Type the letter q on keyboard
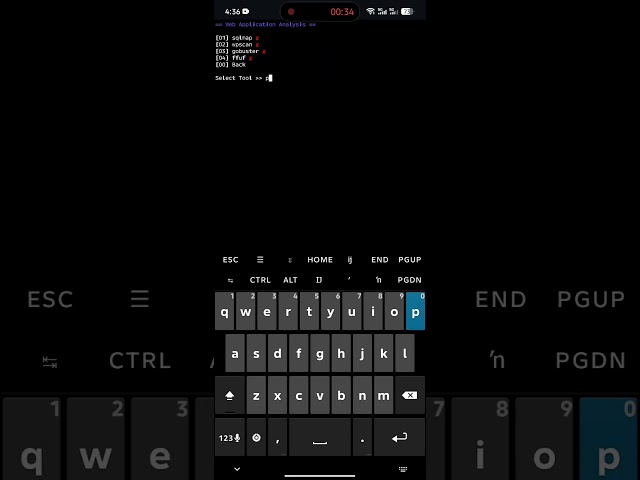The height and width of the screenshot is (480, 640). [x=224, y=311]
